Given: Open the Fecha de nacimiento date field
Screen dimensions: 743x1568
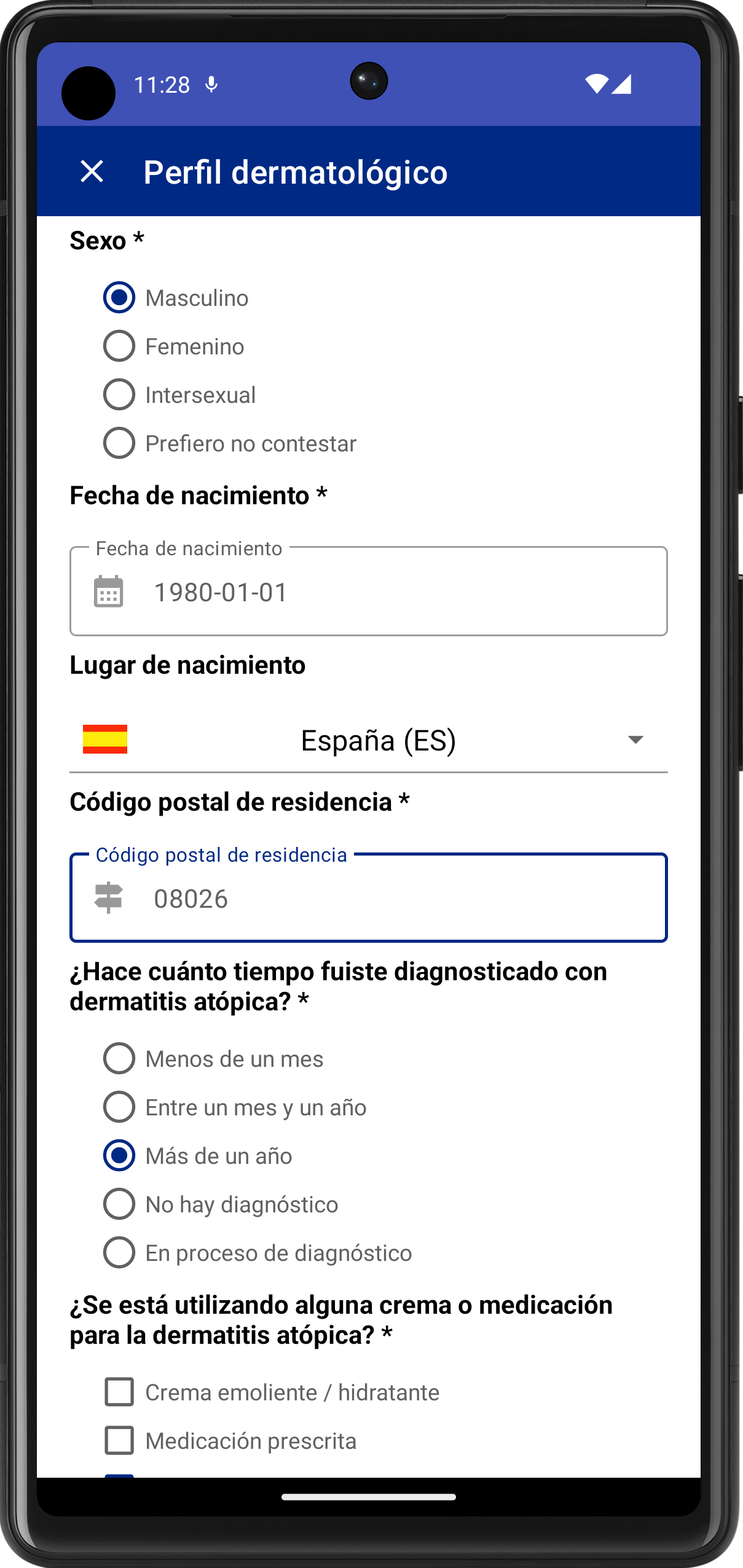Looking at the screenshot, I should tap(369, 592).
